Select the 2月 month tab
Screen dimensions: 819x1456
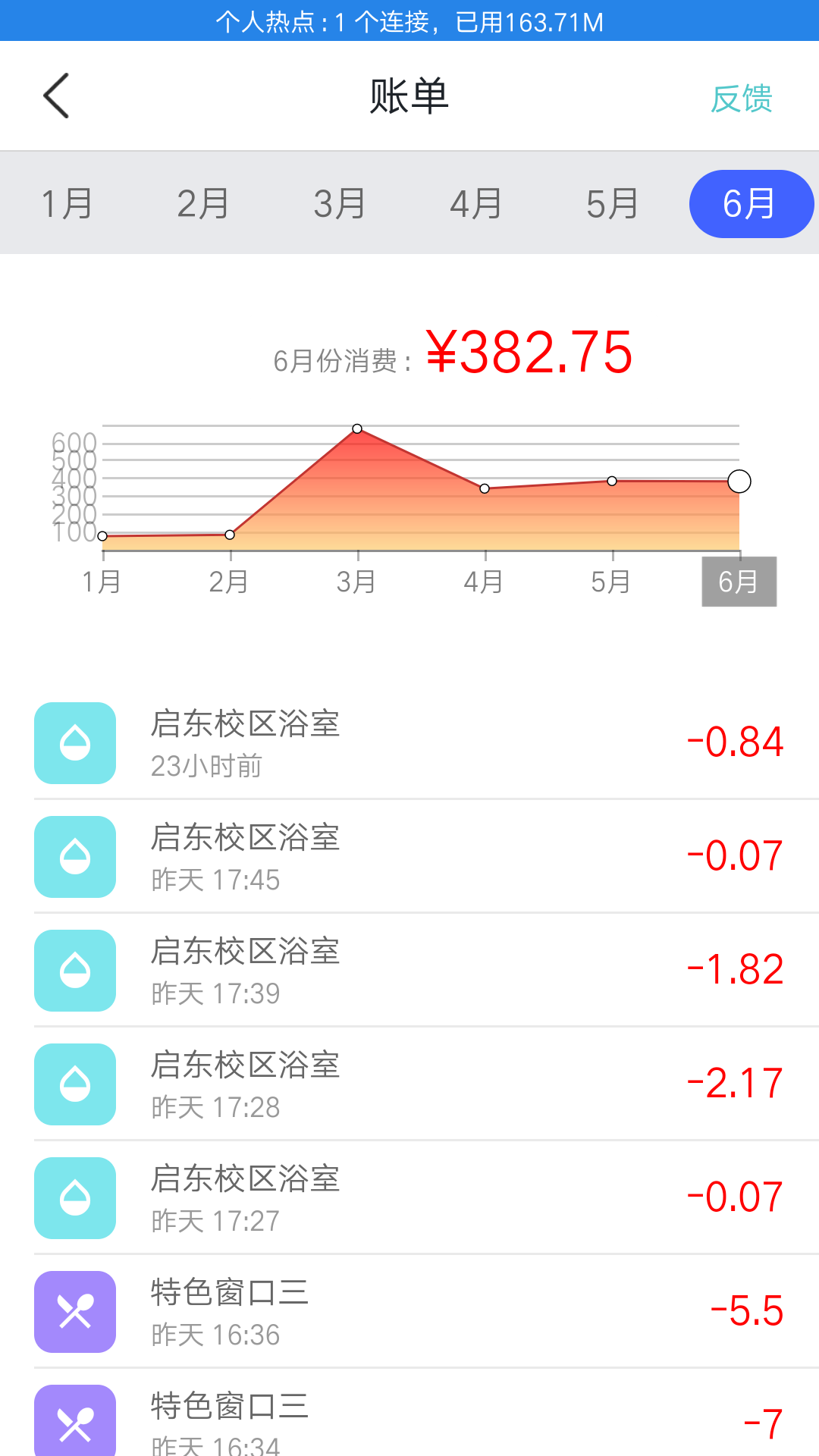[x=203, y=204]
